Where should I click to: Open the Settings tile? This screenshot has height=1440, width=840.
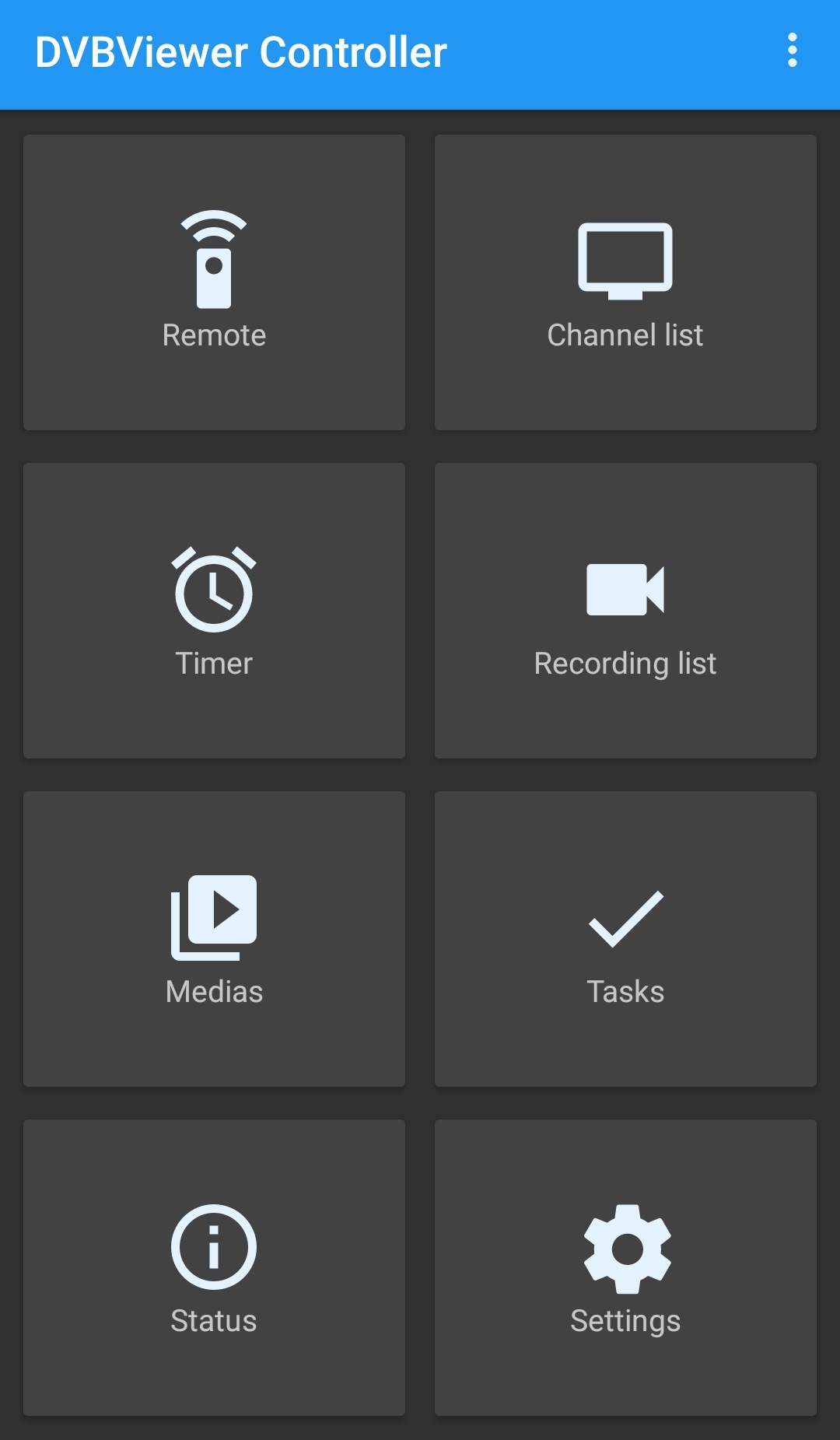coord(625,1266)
